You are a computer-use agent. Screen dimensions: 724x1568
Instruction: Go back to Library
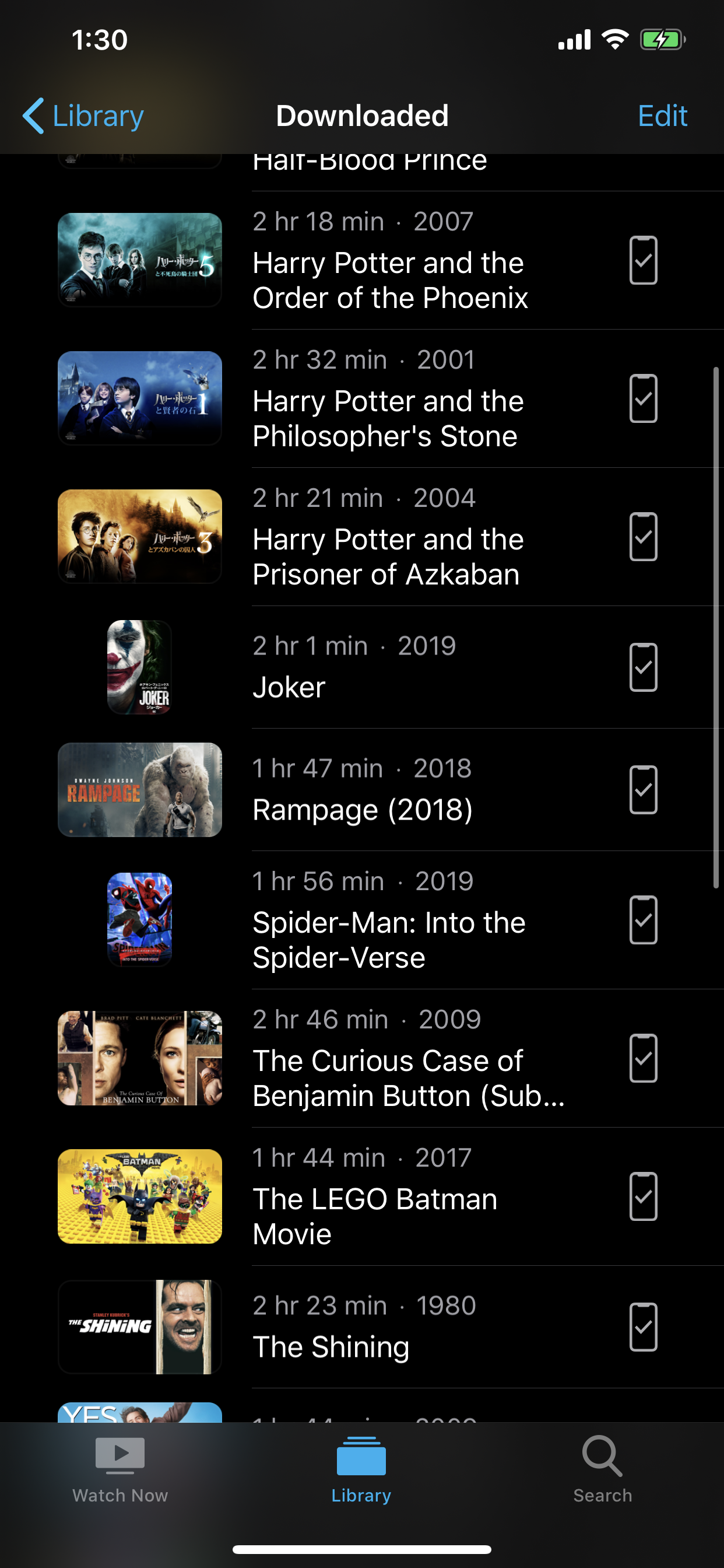click(x=83, y=116)
